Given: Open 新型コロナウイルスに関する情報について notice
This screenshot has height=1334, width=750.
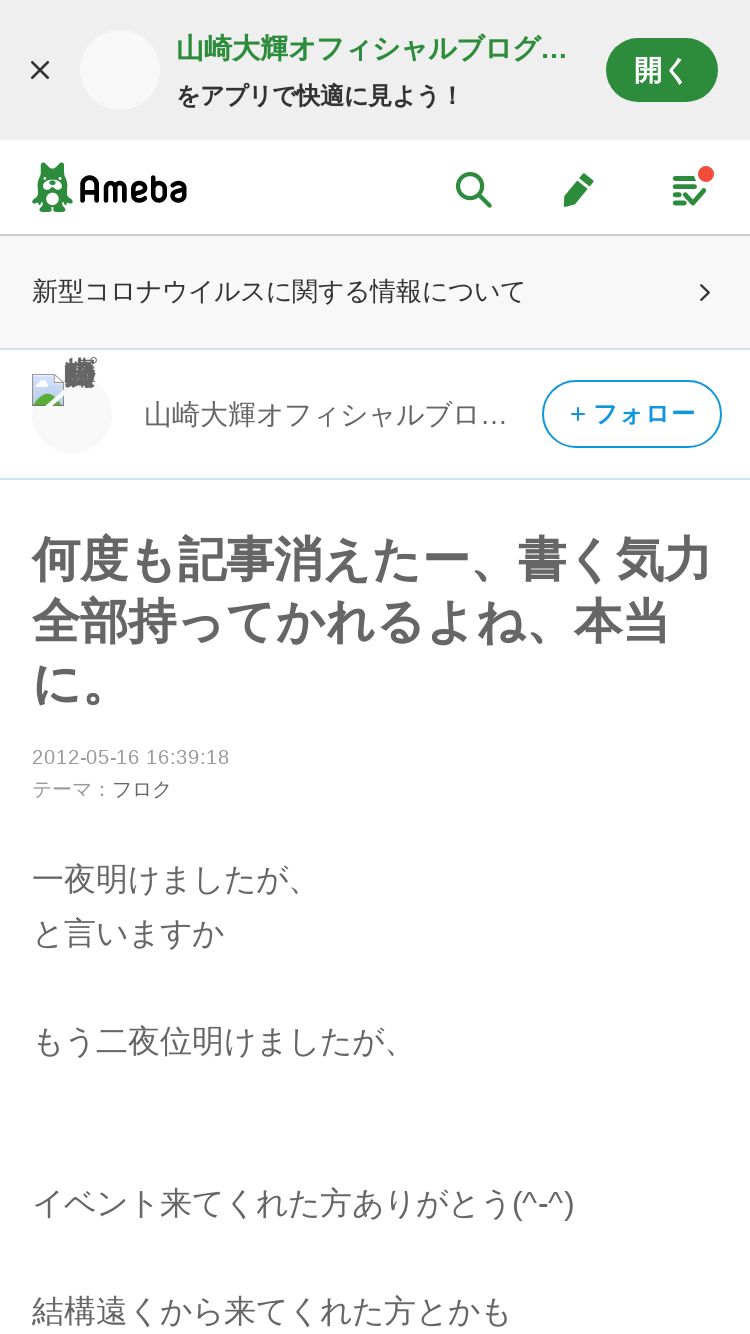Looking at the screenshot, I should click(375, 292).
